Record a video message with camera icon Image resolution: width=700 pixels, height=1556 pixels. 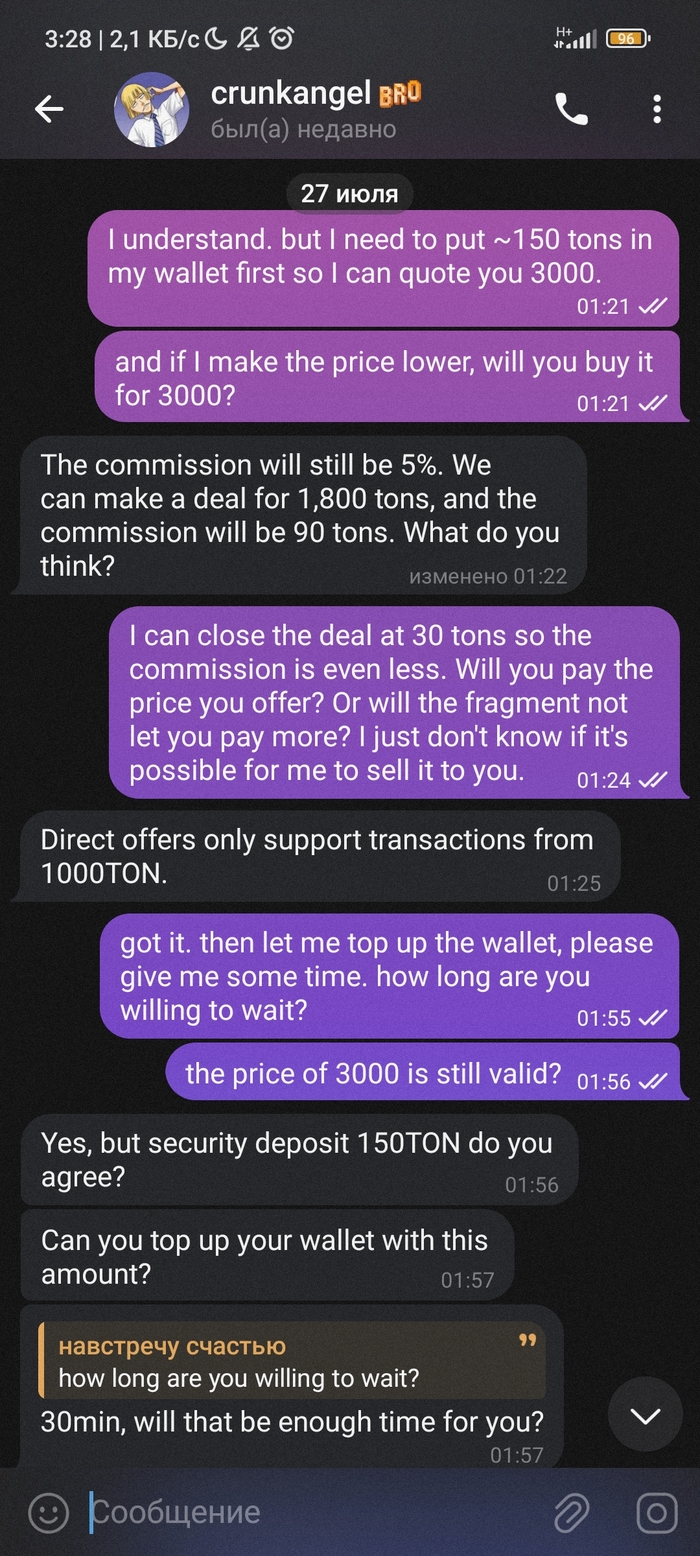[657, 1512]
